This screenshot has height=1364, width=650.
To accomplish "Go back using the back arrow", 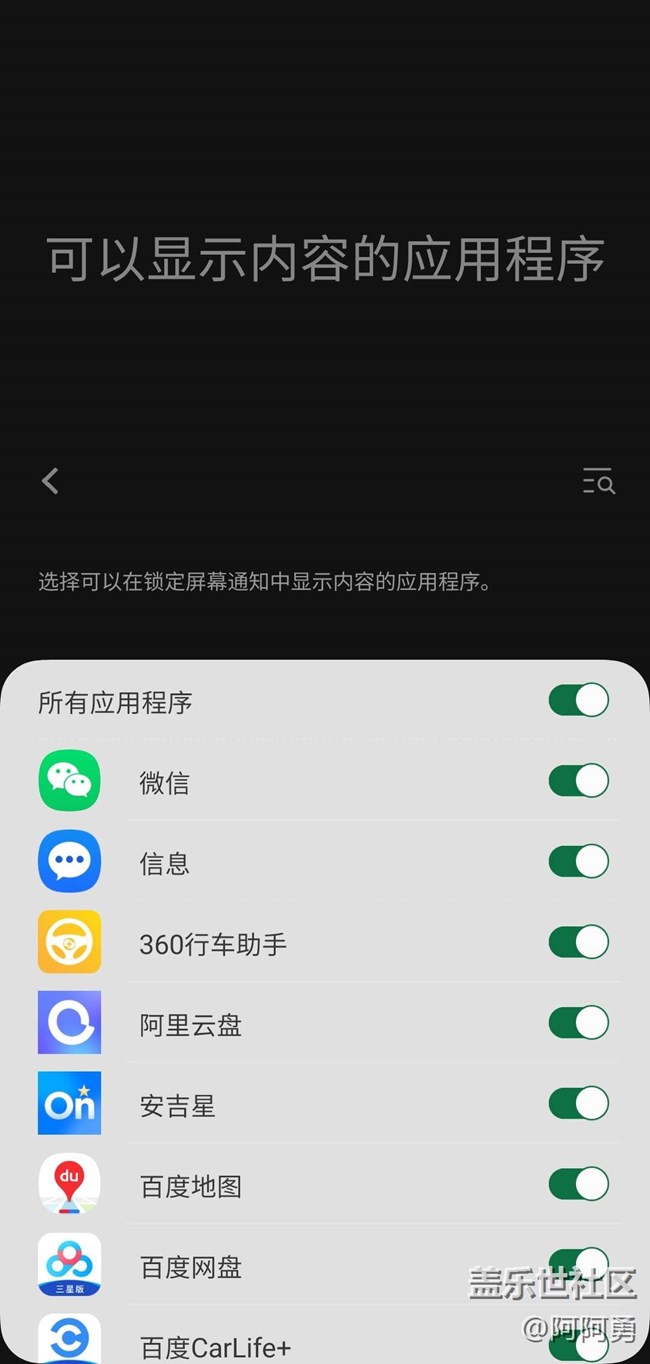I will (x=50, y=481).
